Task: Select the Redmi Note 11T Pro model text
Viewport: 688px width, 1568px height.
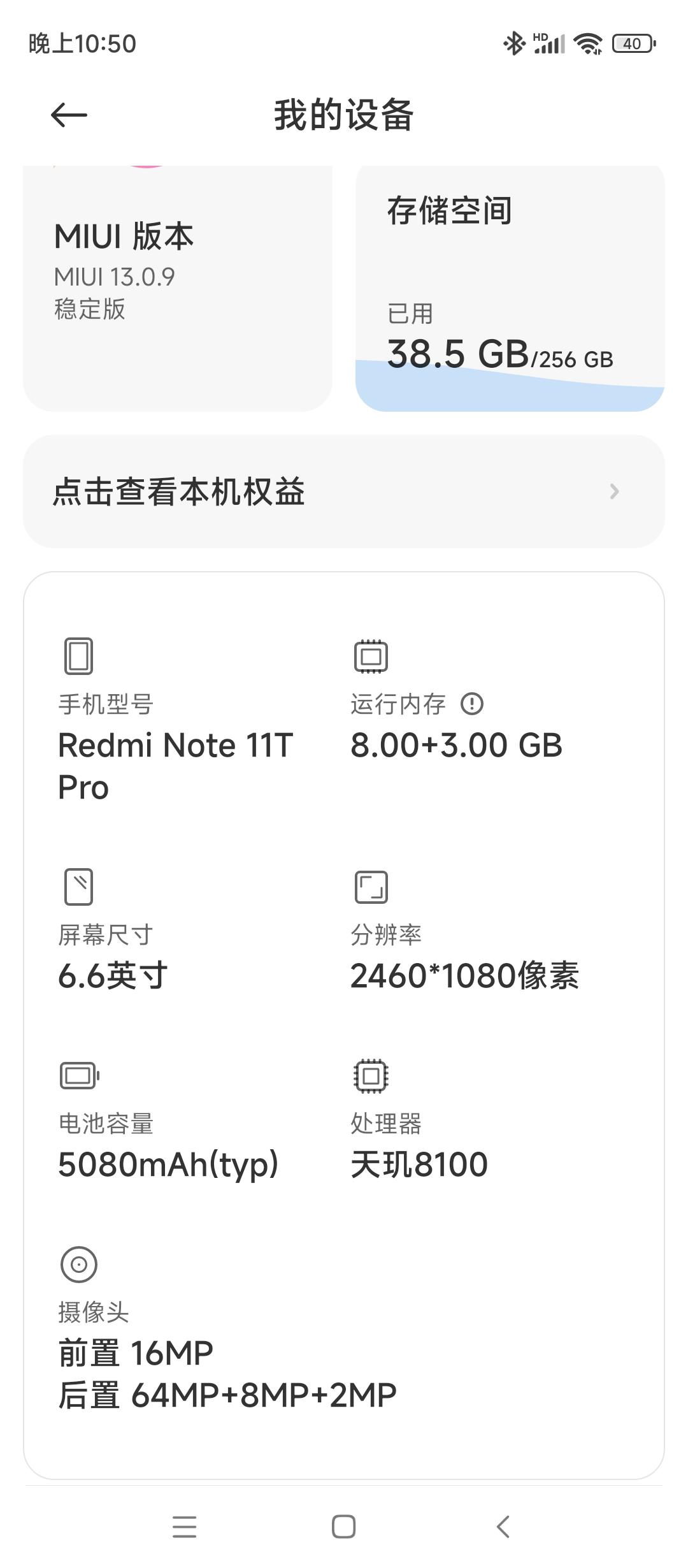Action: click(174, 765)
